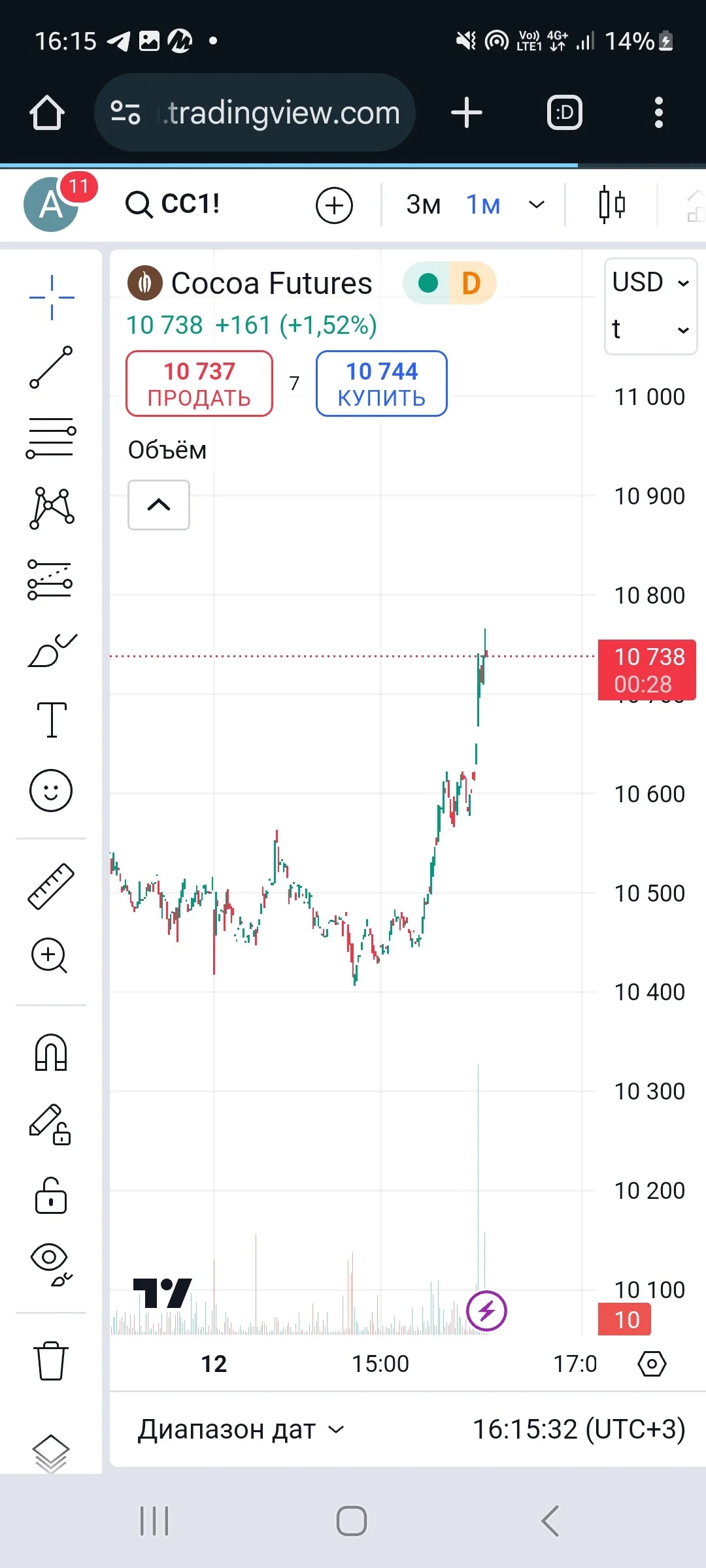Open the candlestick chart type selector

pos(612,204)
